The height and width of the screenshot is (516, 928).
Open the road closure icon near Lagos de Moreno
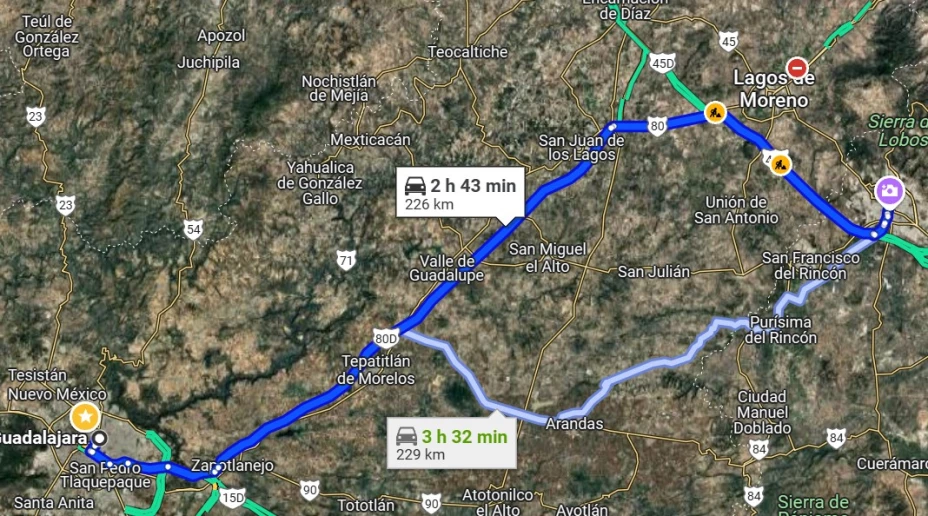[797, 68]
